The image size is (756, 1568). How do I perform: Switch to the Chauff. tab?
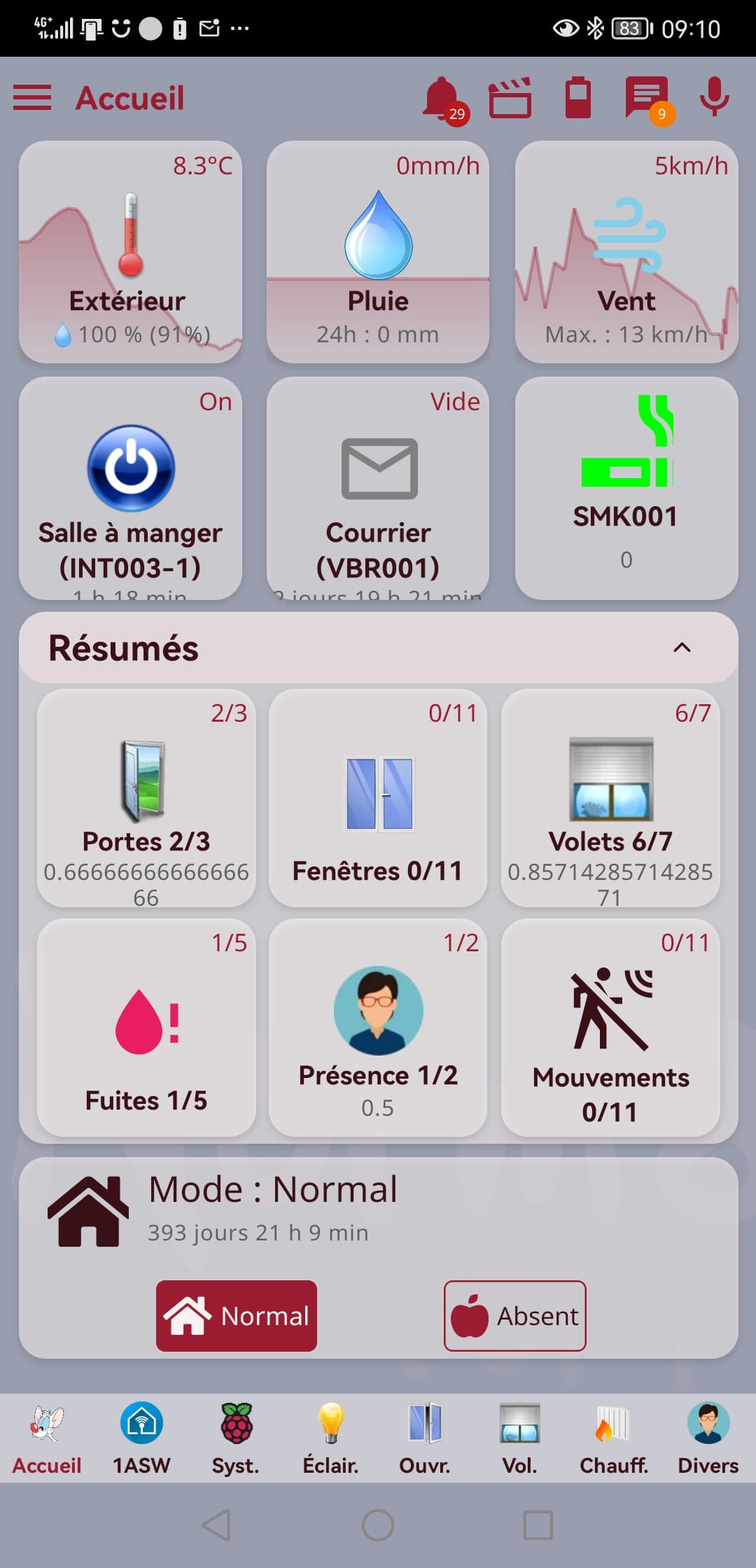click(x=614, y=1438)
